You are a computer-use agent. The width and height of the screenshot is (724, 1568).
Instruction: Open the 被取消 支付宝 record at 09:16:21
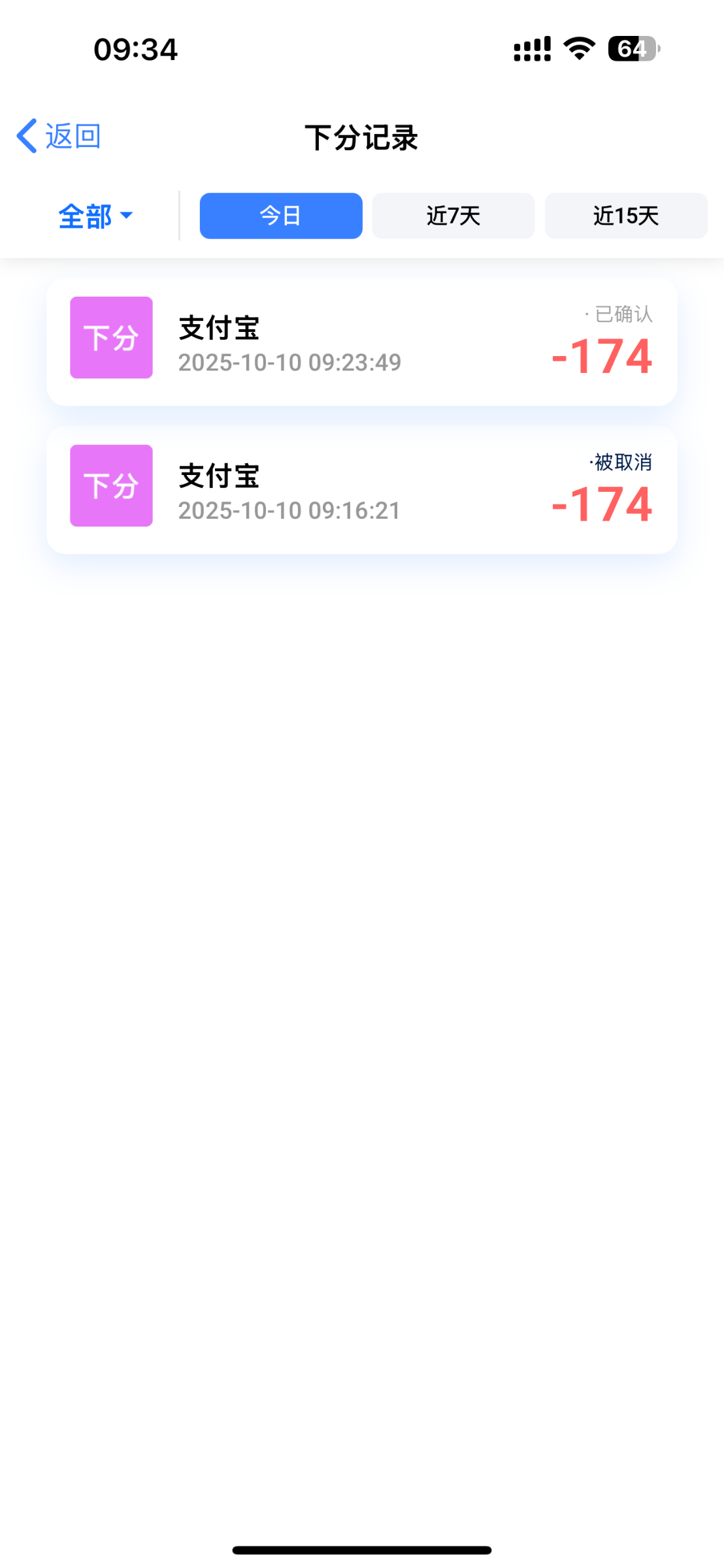tap(361, 490)
